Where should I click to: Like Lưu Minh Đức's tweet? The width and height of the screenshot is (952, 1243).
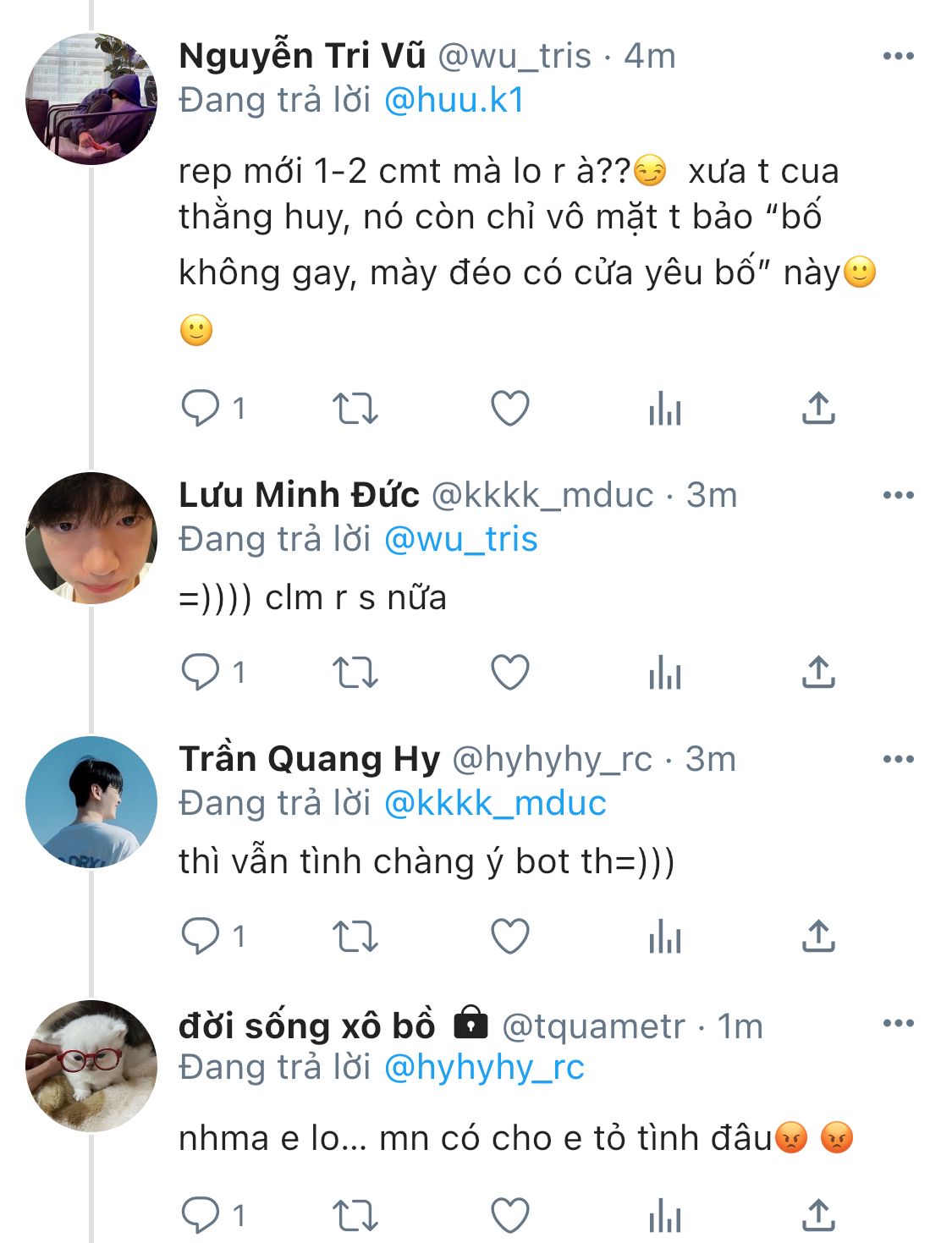click(x=510, y=673)
